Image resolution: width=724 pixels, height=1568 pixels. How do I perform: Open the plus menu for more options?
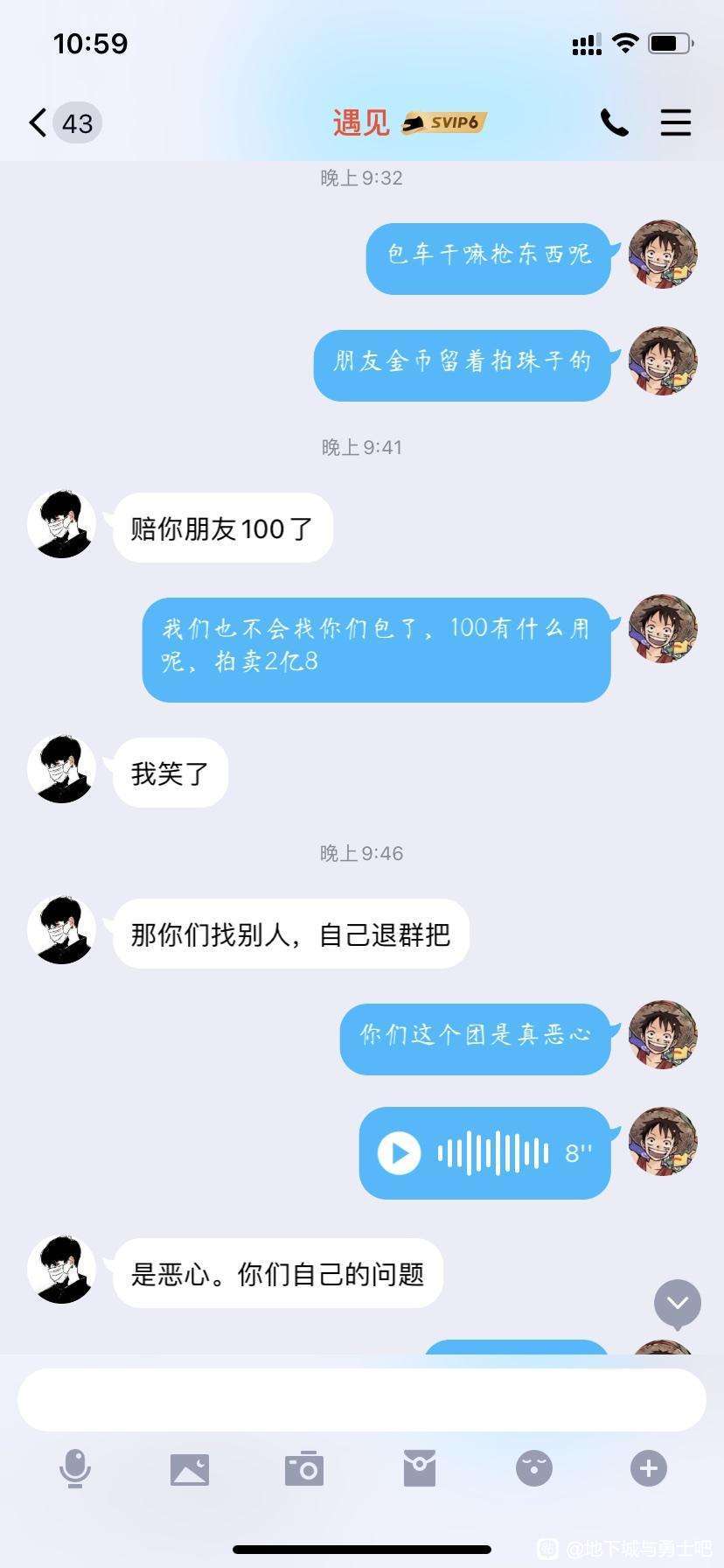tap(649, 1468)
